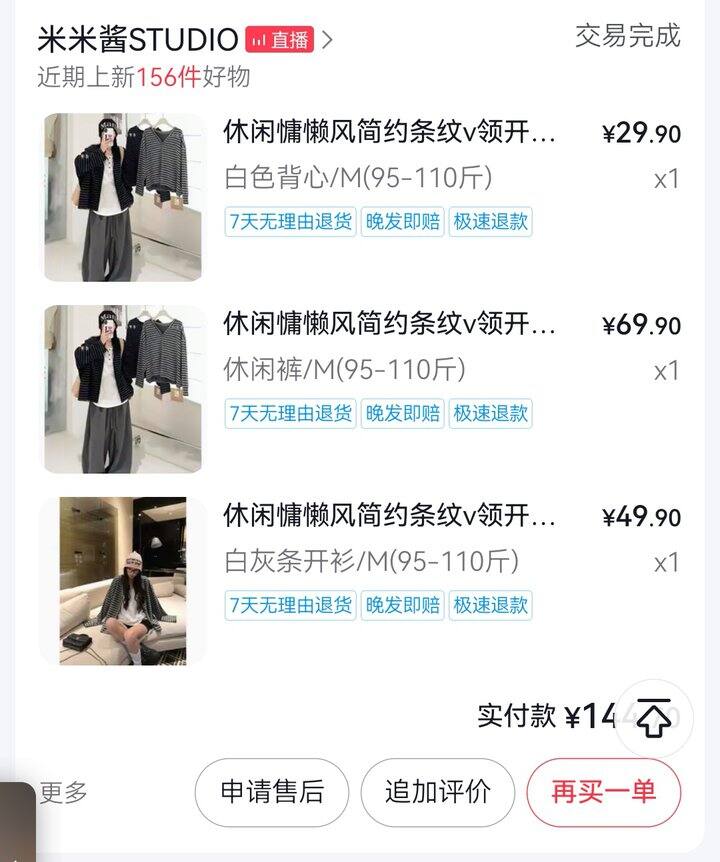Viewport: 720px width, 862px height.
Task: Apply for after-sales with 申请售后
Action: coord(272,793)
